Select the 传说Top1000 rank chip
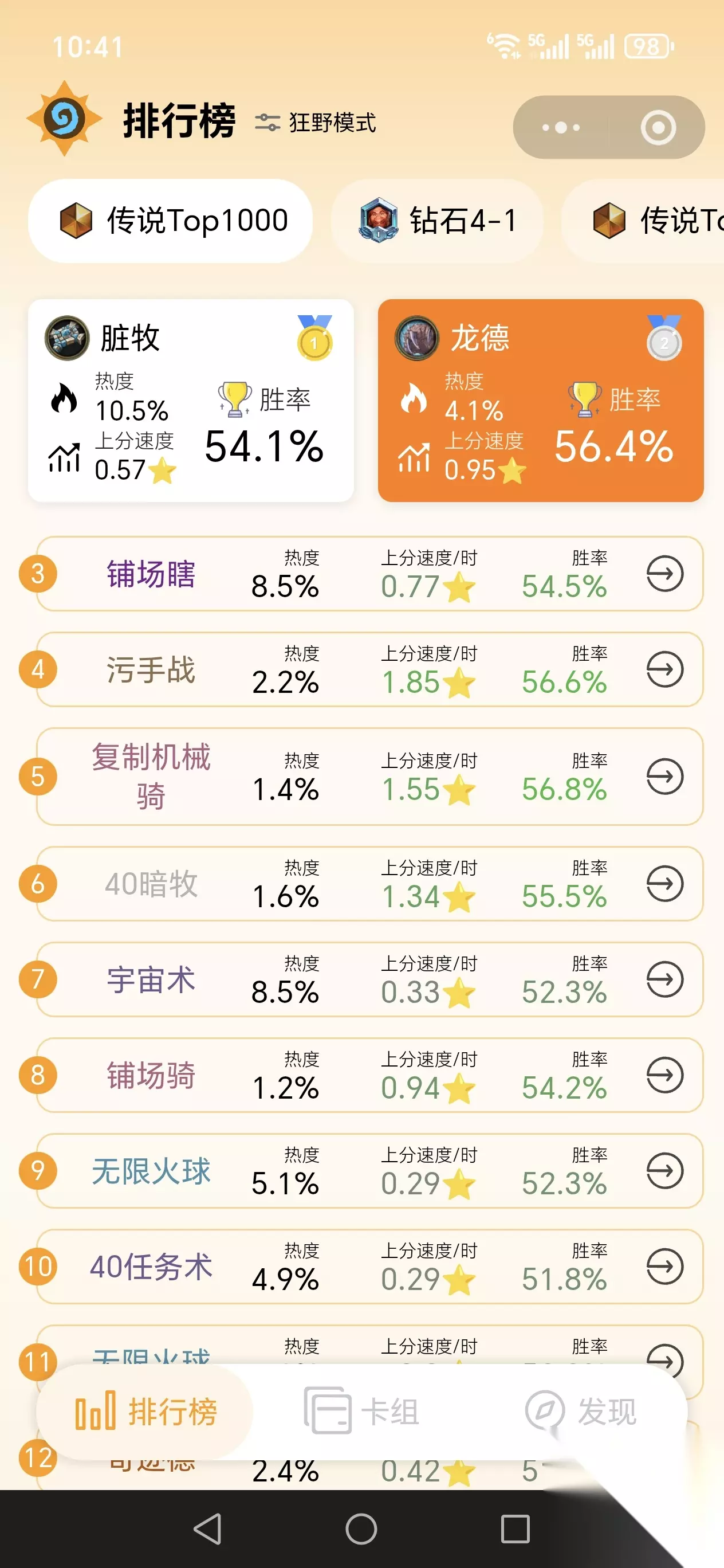Image resolution: width=724 pixels, height=1568 pixels. (170, 220)
